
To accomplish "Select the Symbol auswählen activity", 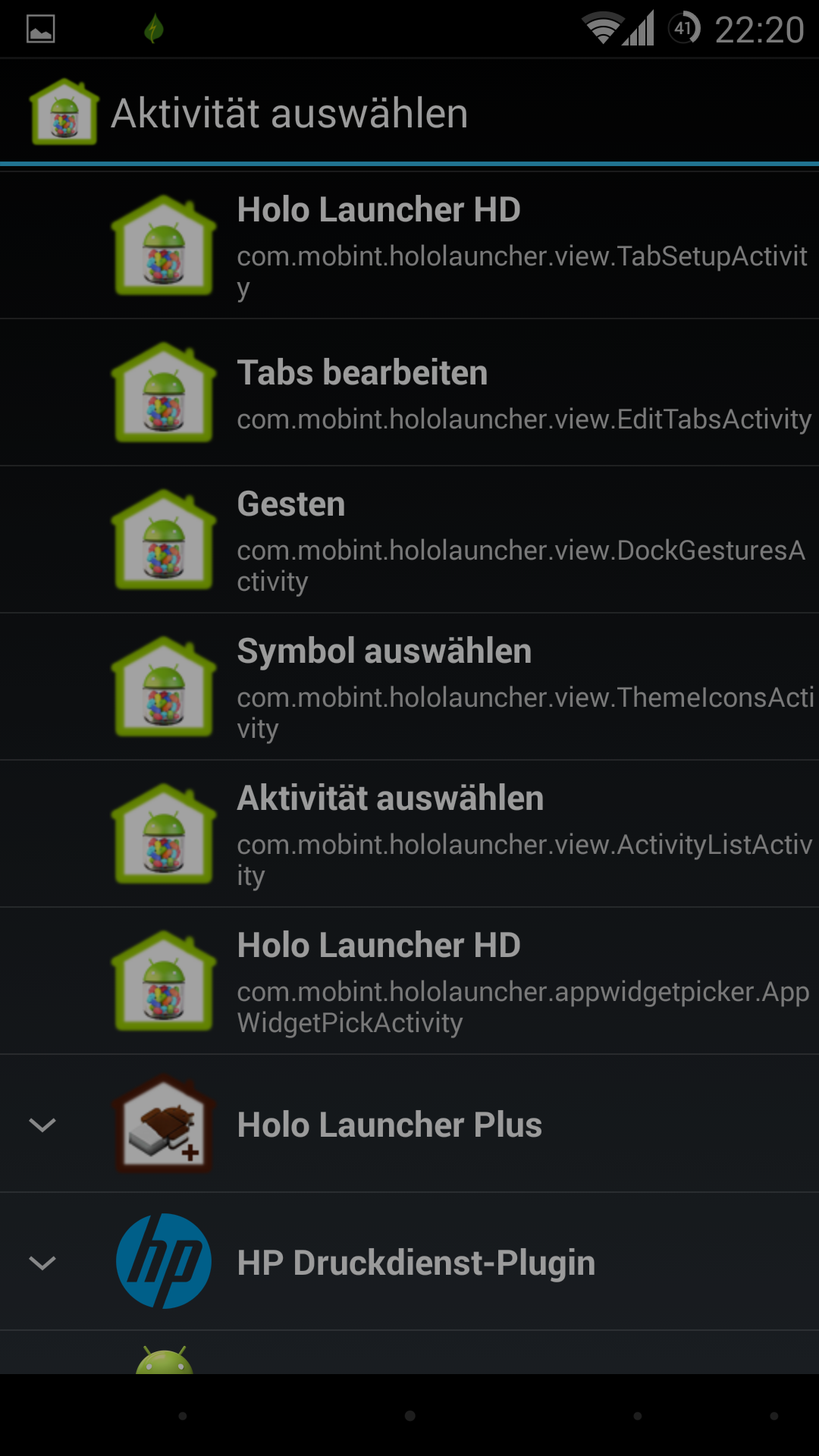I will tap(409, 687).
